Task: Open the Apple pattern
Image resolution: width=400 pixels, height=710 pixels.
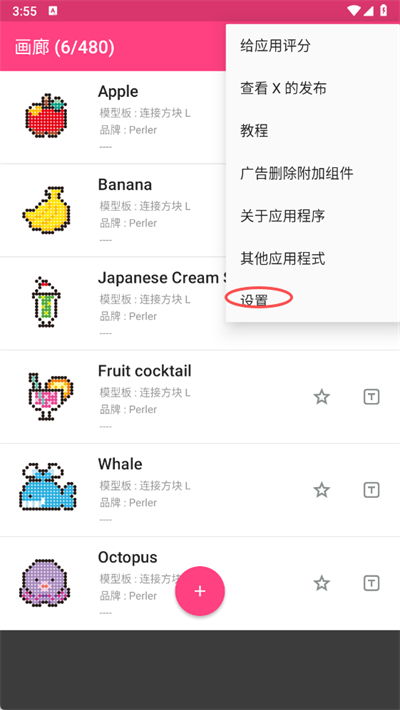Action: pos(113,117)
